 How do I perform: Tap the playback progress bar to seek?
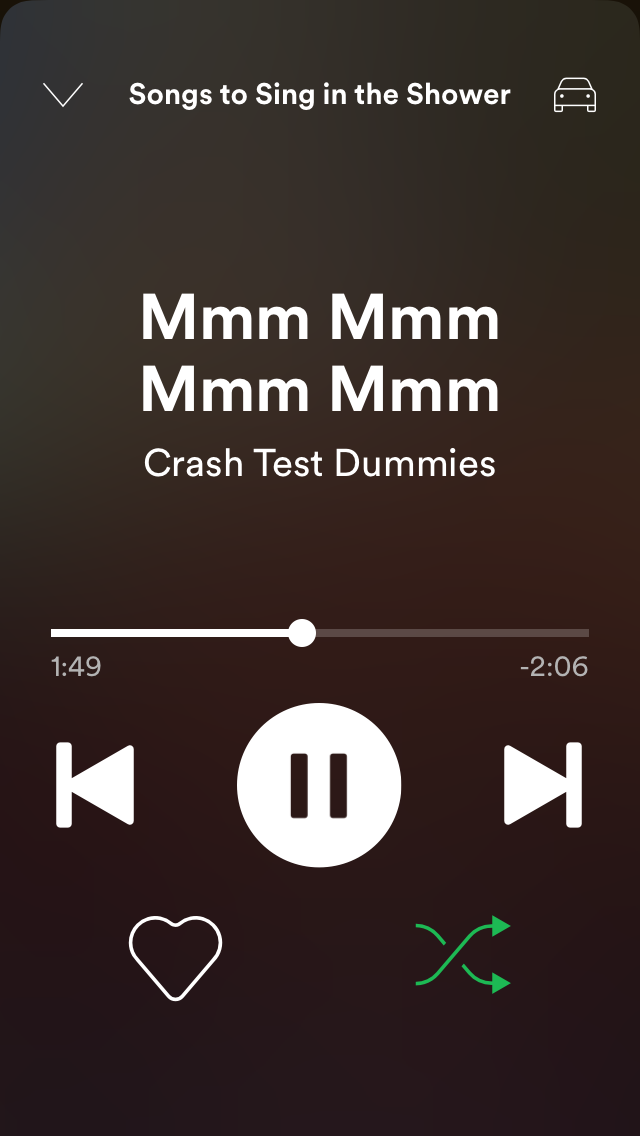tap(320, 633)
